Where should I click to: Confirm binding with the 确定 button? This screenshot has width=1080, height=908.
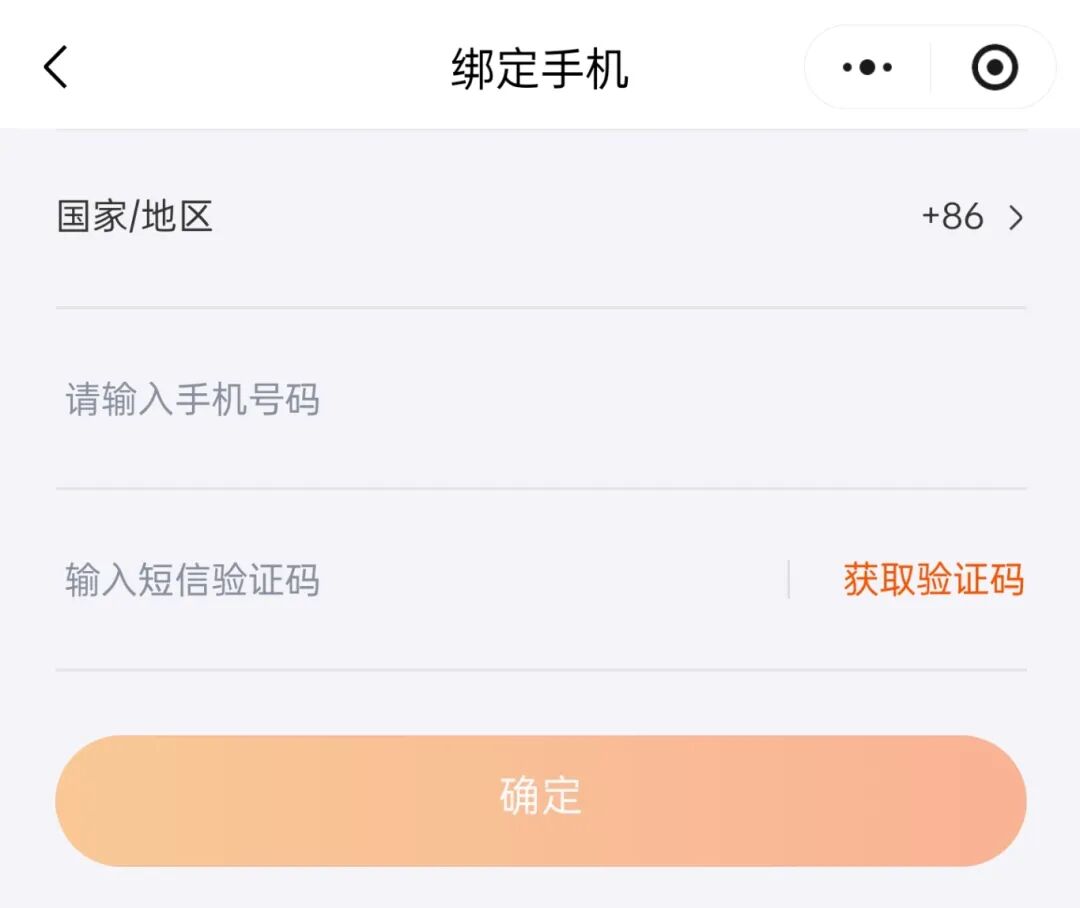(540, 797)
